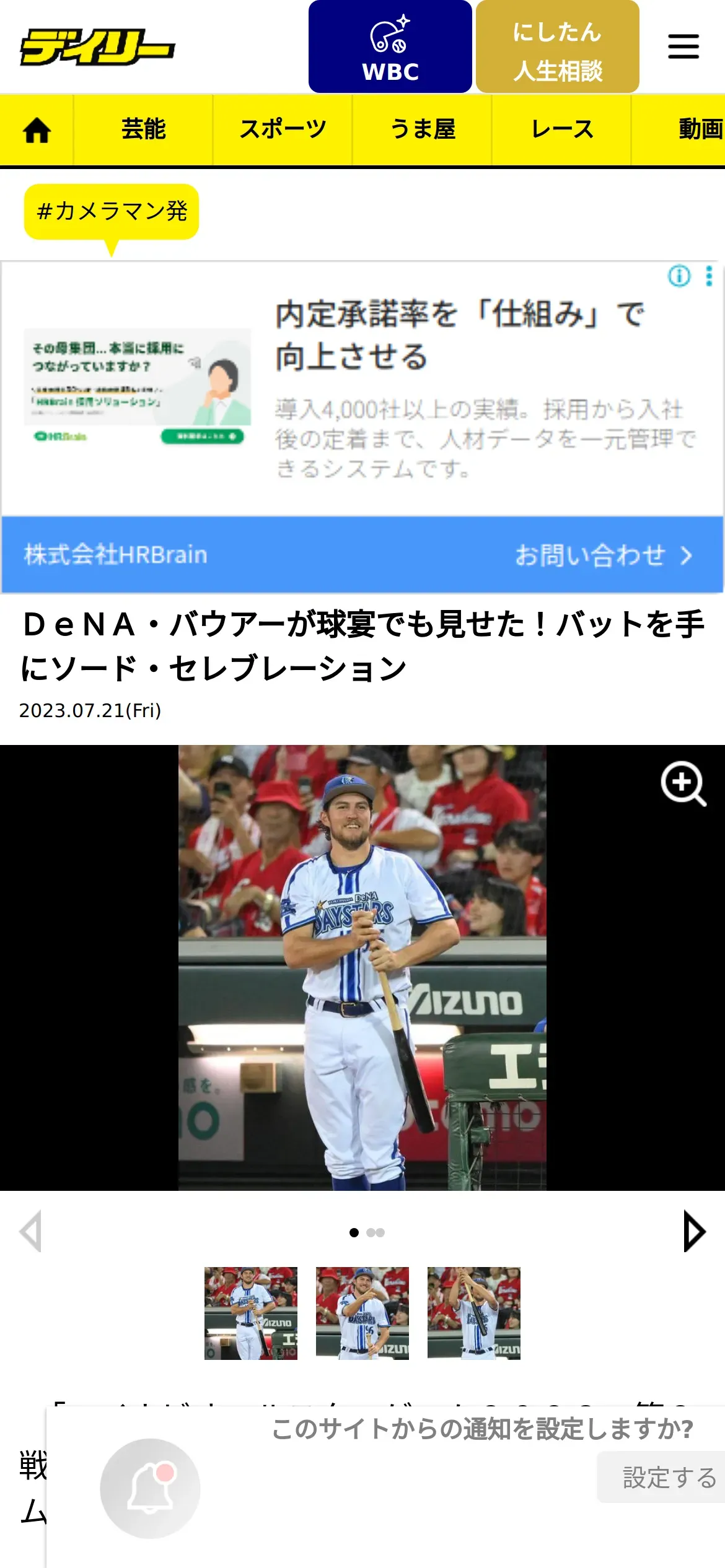Viewport: 725px width, 1568px height.
Task: Open the デイリー logo homepage
Action: (x=97, y=47)
